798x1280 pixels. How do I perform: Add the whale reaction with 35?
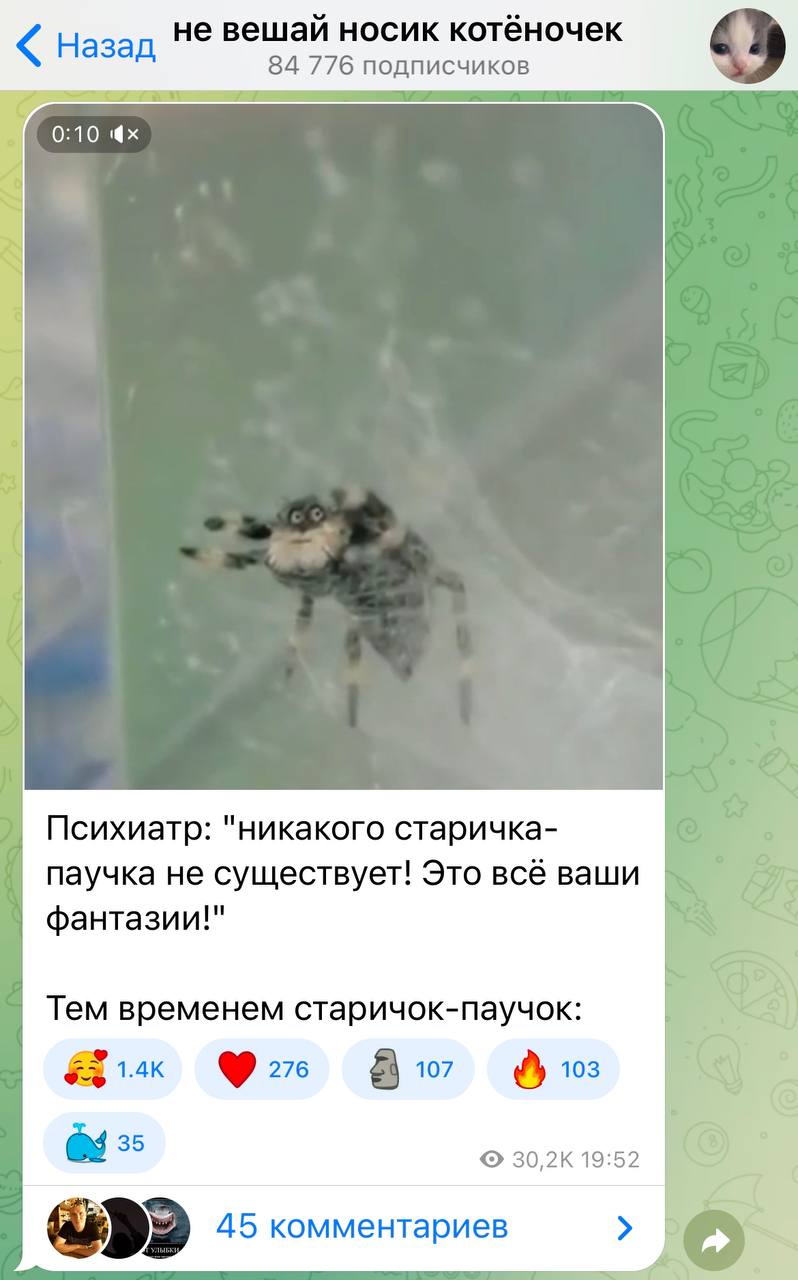(x=104, y=1142)
